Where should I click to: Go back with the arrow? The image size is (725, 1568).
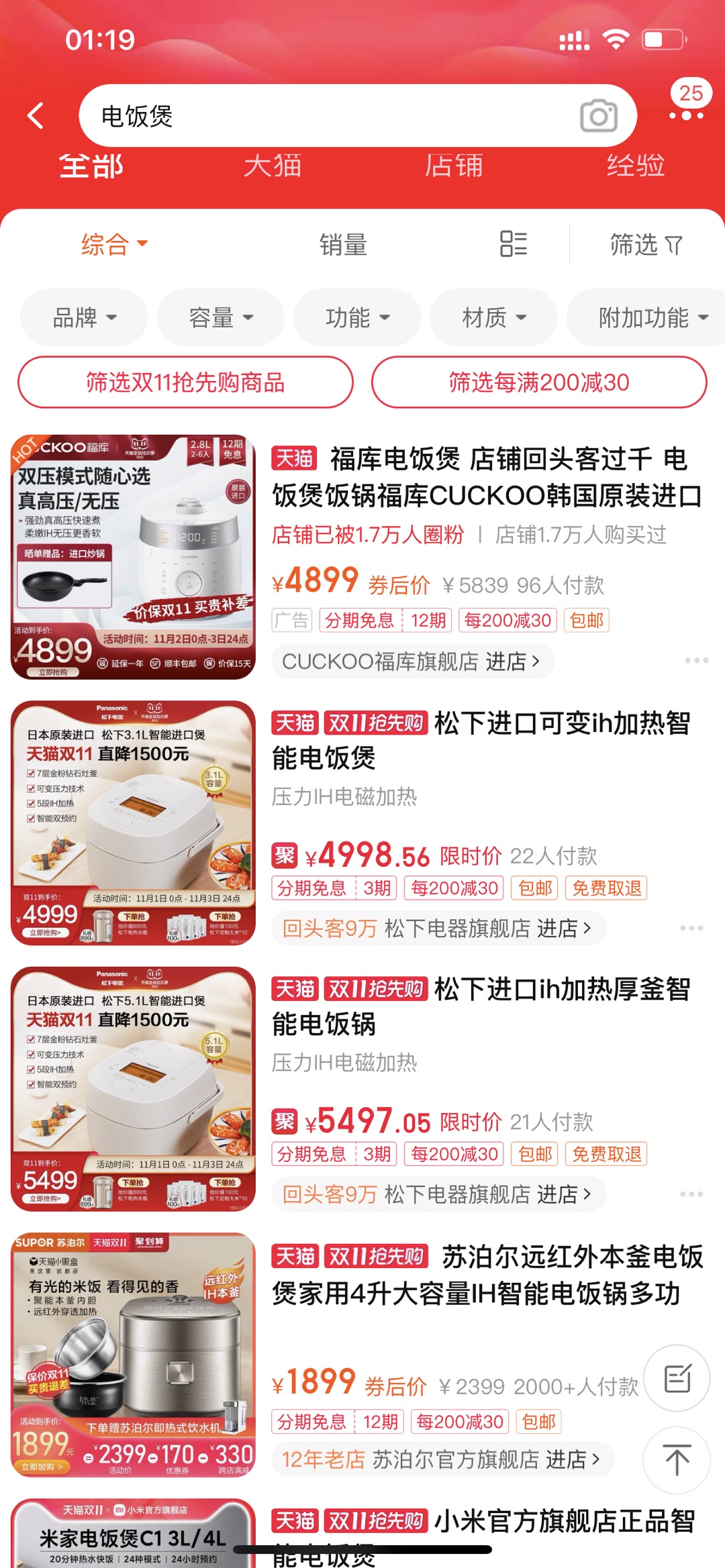(36, 115)
